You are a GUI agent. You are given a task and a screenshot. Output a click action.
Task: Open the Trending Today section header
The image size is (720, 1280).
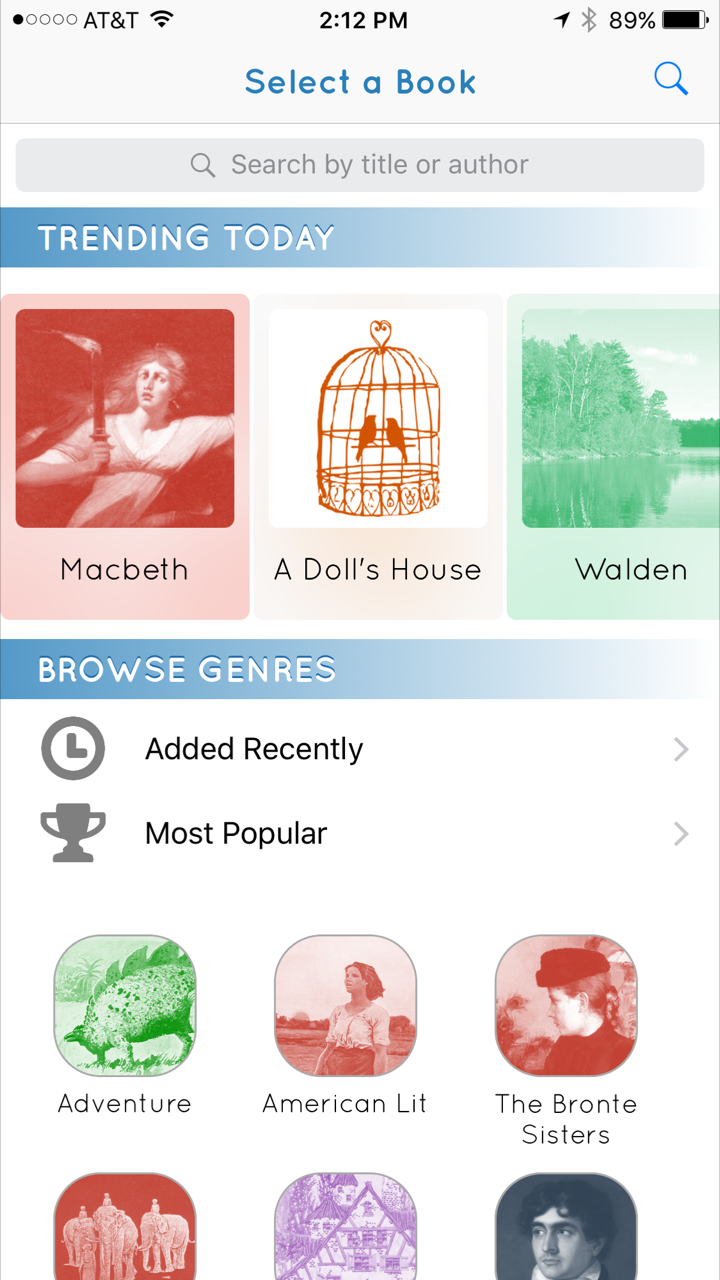185,237
